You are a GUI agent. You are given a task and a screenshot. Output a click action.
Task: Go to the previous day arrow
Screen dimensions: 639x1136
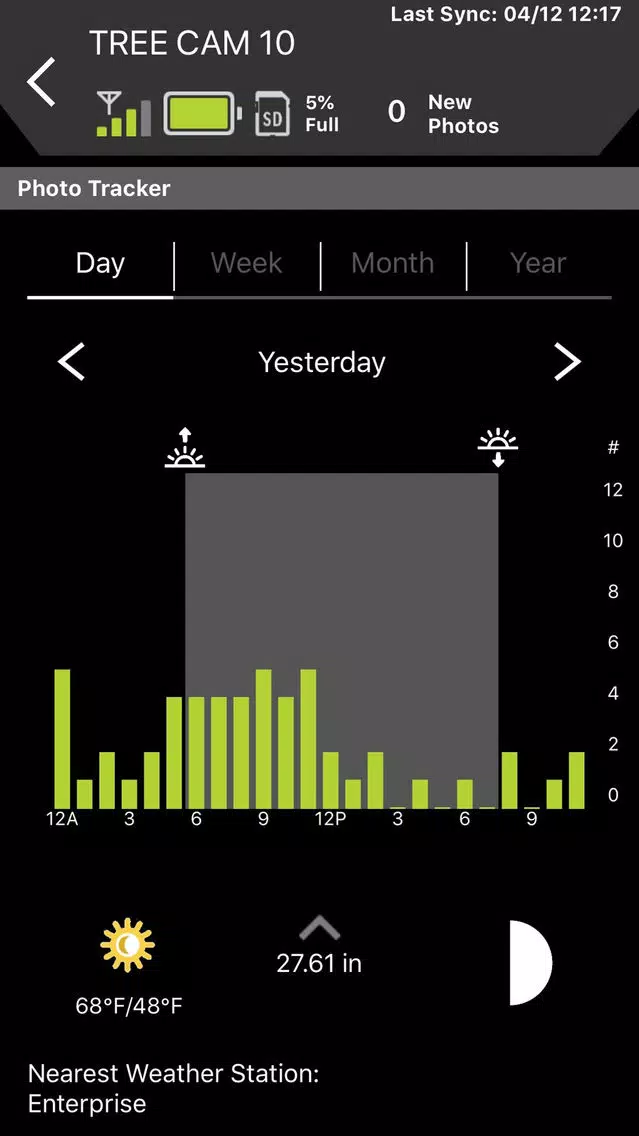coord(72,362)
